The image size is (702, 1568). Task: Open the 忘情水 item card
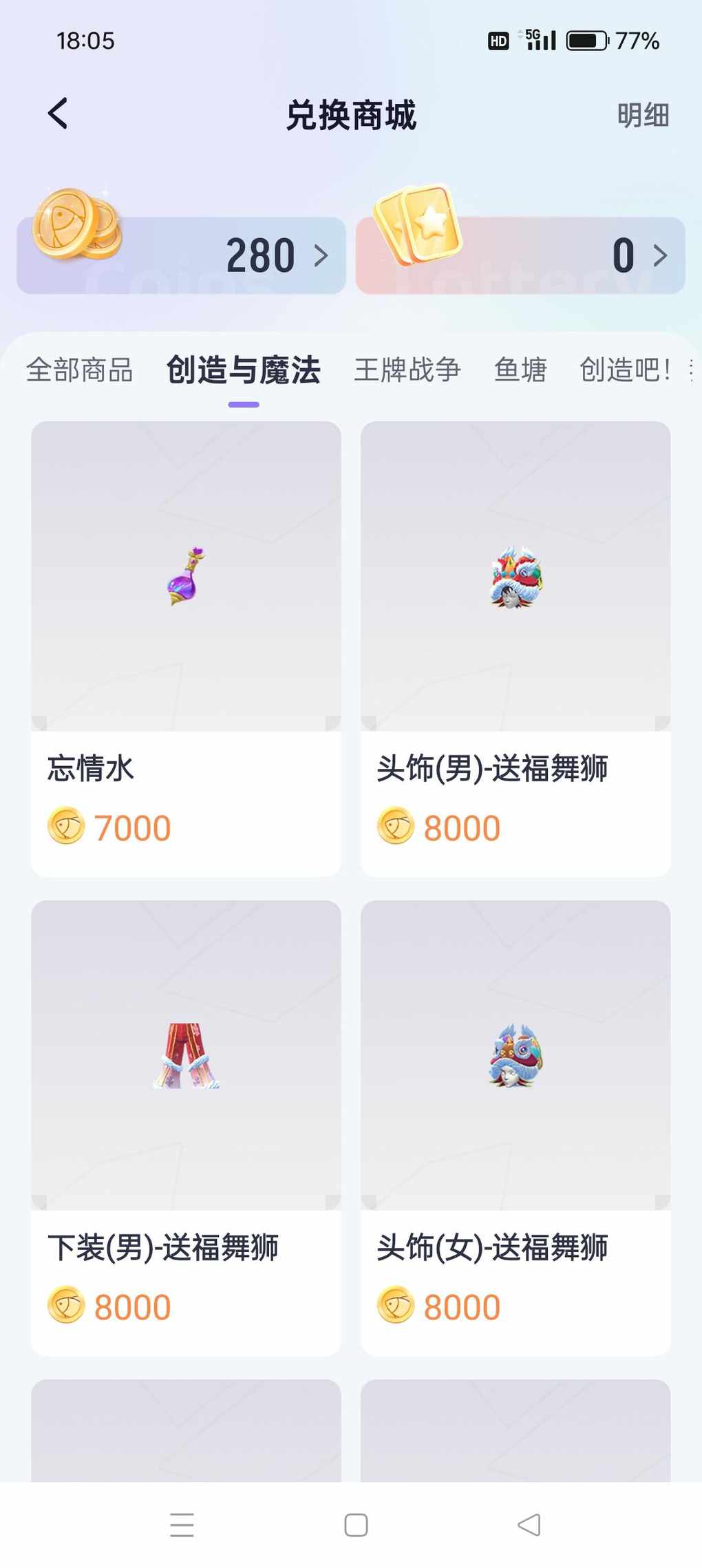pyautogui.click(x=186, y=647)
